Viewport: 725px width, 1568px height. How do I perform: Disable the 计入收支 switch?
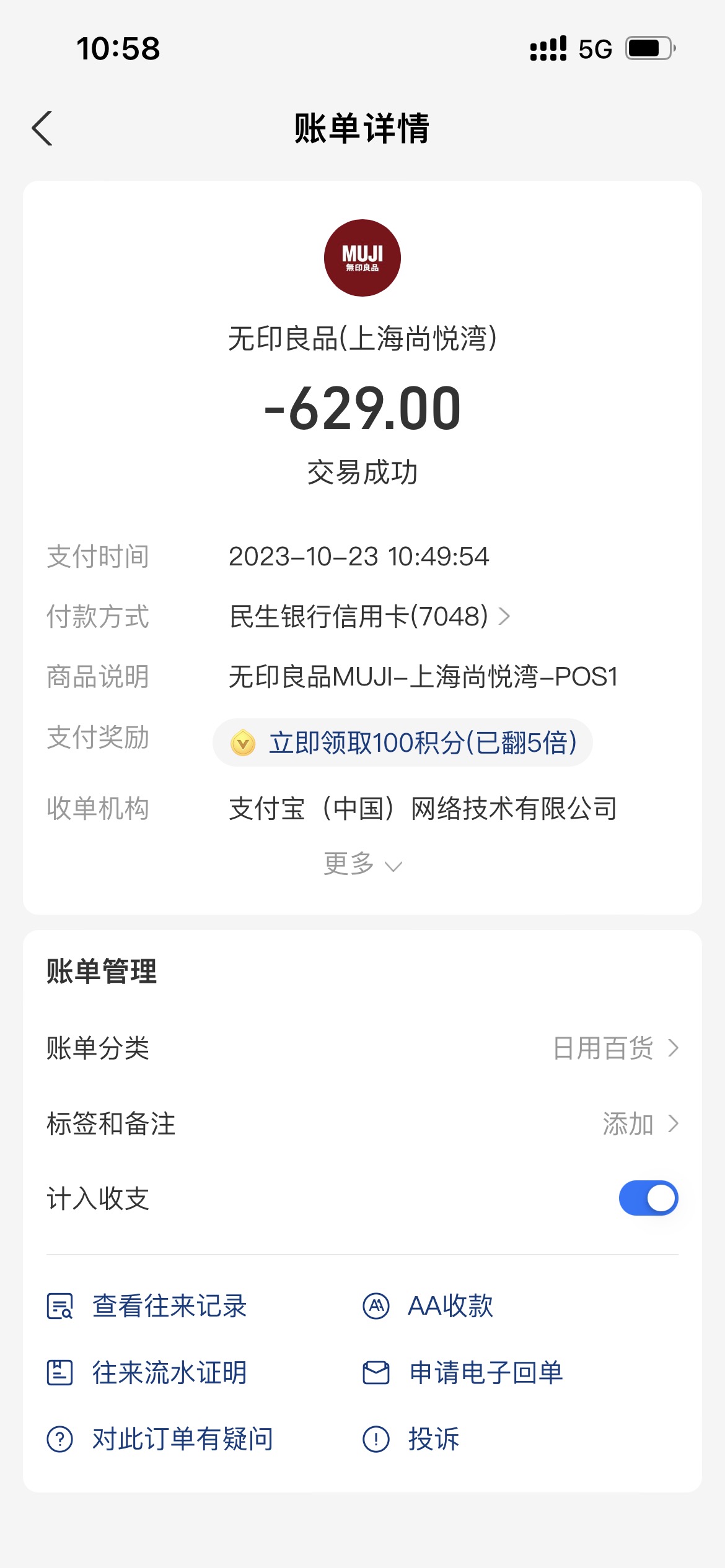pos(648,1198)
